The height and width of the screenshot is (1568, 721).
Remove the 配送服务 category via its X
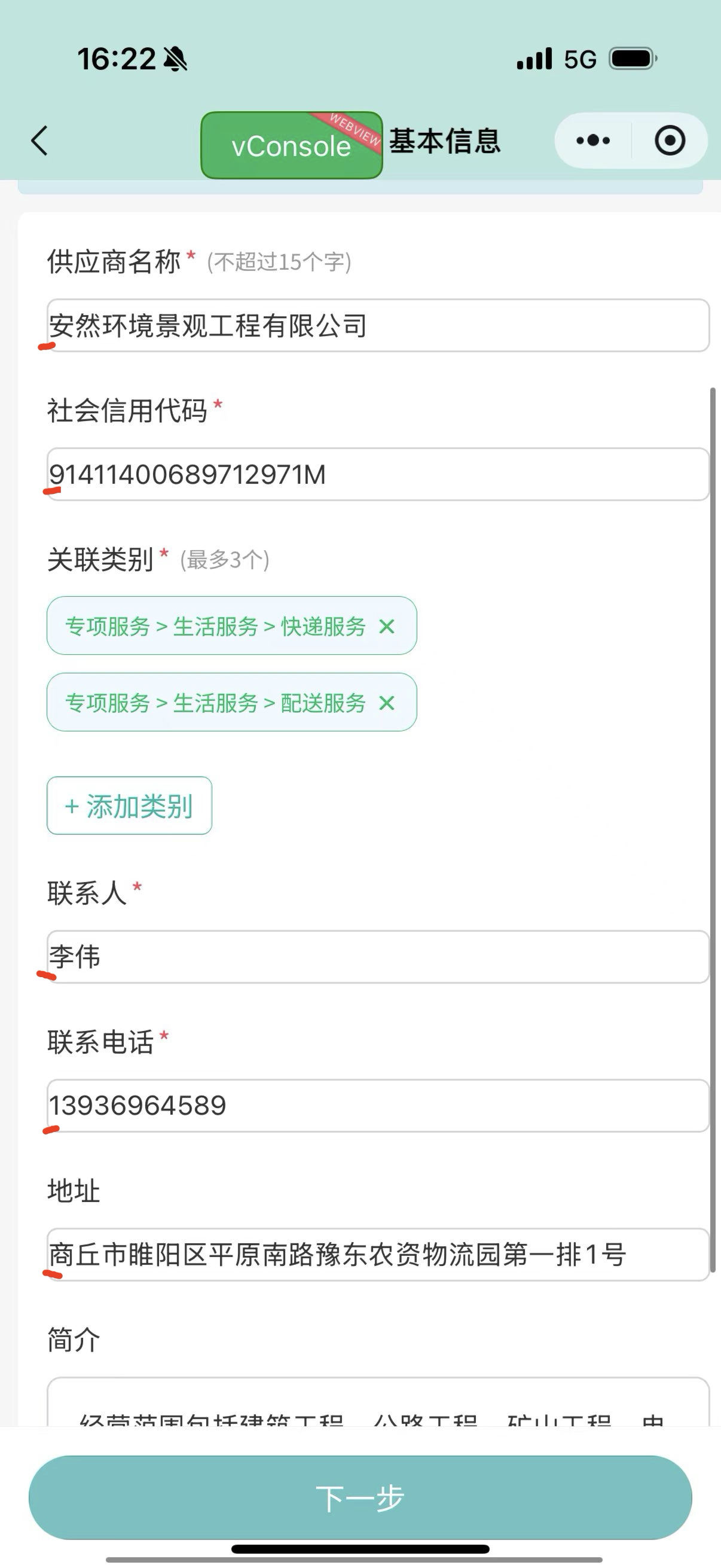coord(387,704)
